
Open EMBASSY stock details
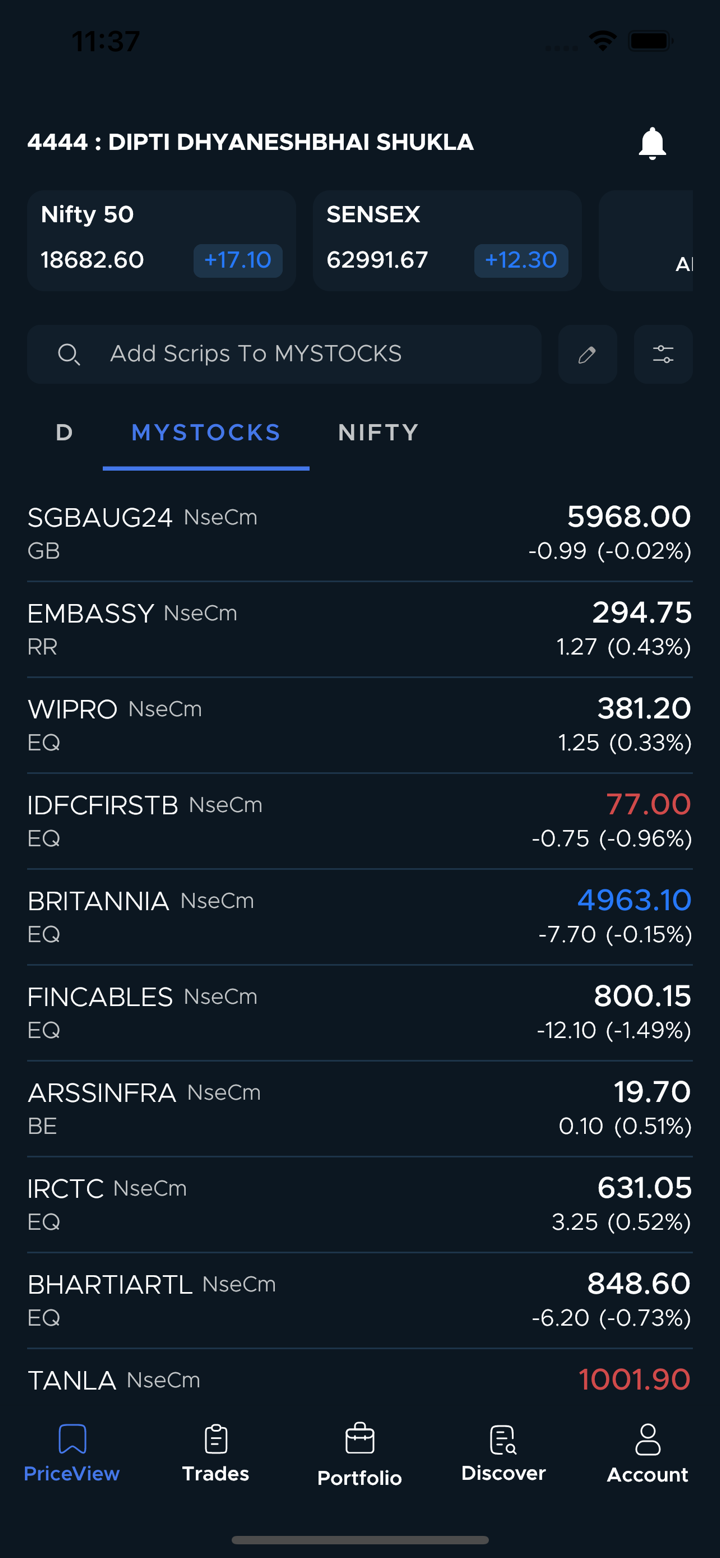click(359, 629)
